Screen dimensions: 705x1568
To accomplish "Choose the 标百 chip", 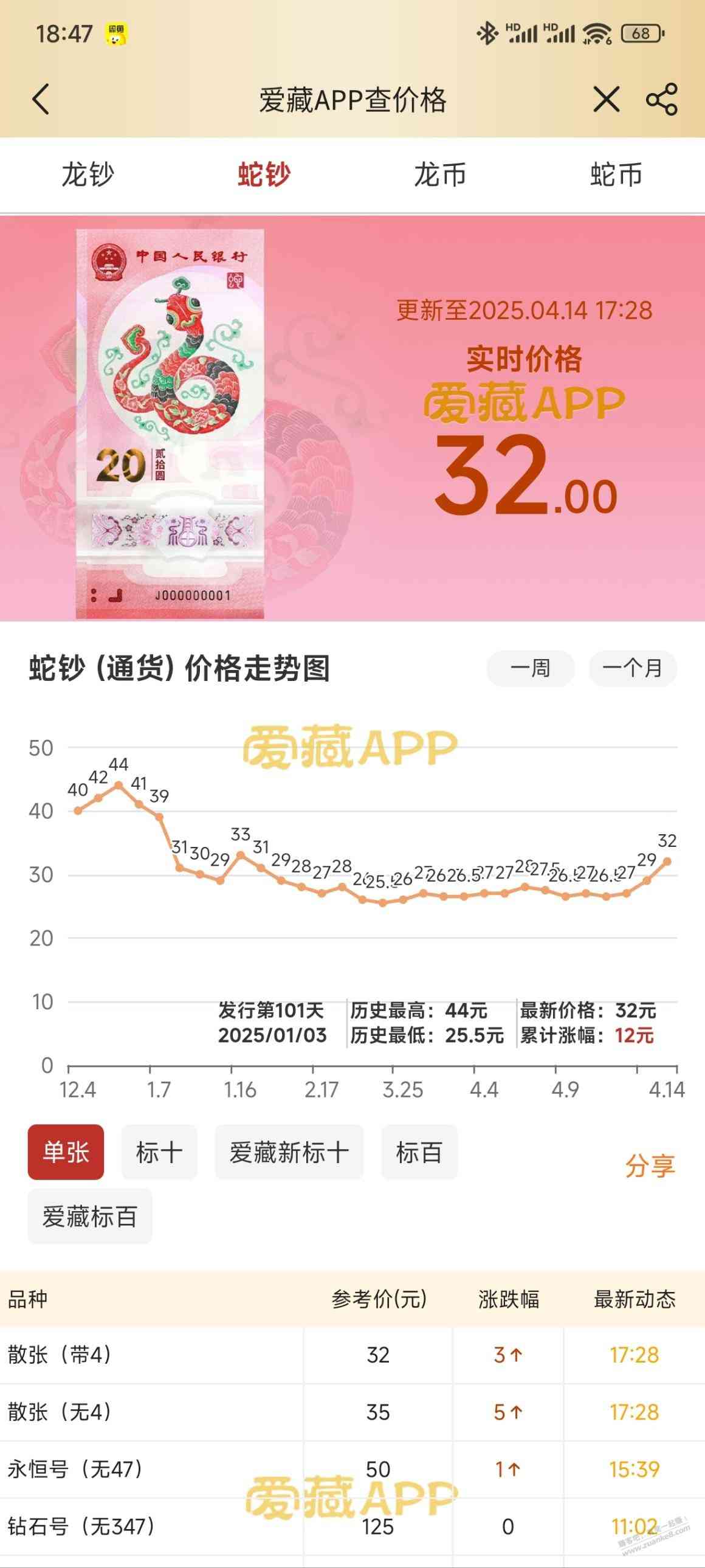I will [x=419, y=1152].
